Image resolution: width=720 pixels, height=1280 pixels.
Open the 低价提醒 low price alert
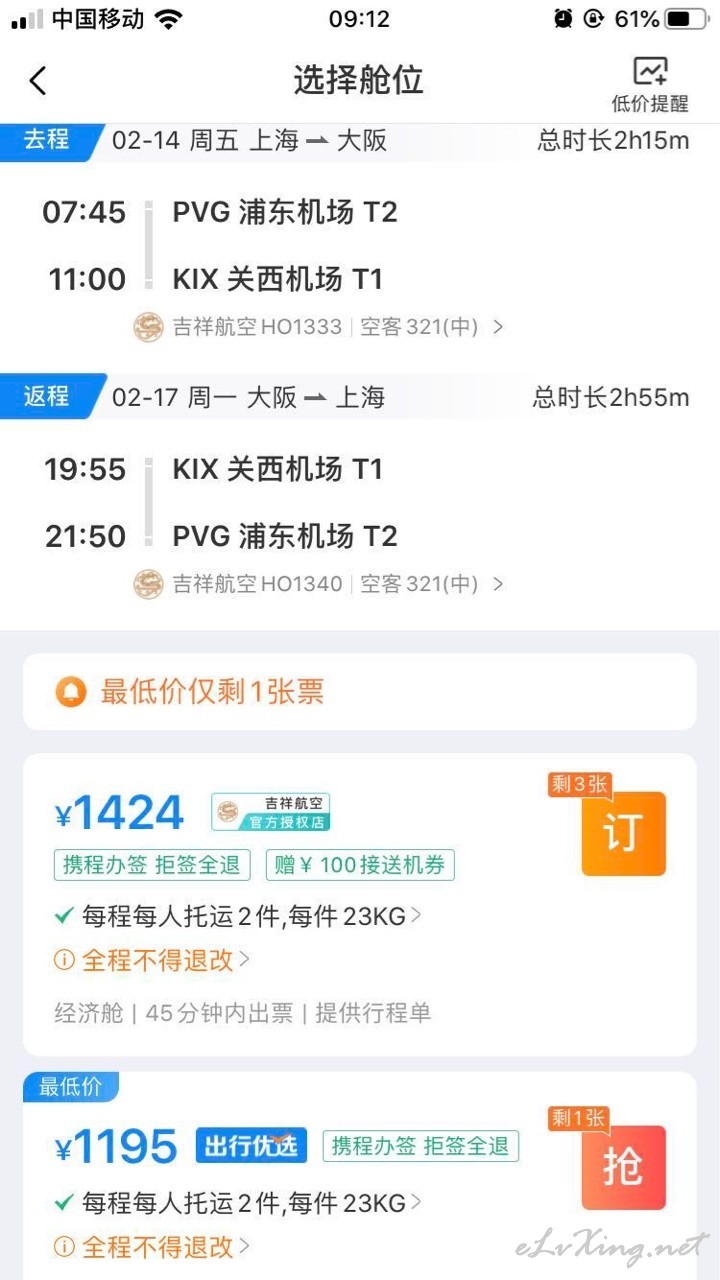650,84
